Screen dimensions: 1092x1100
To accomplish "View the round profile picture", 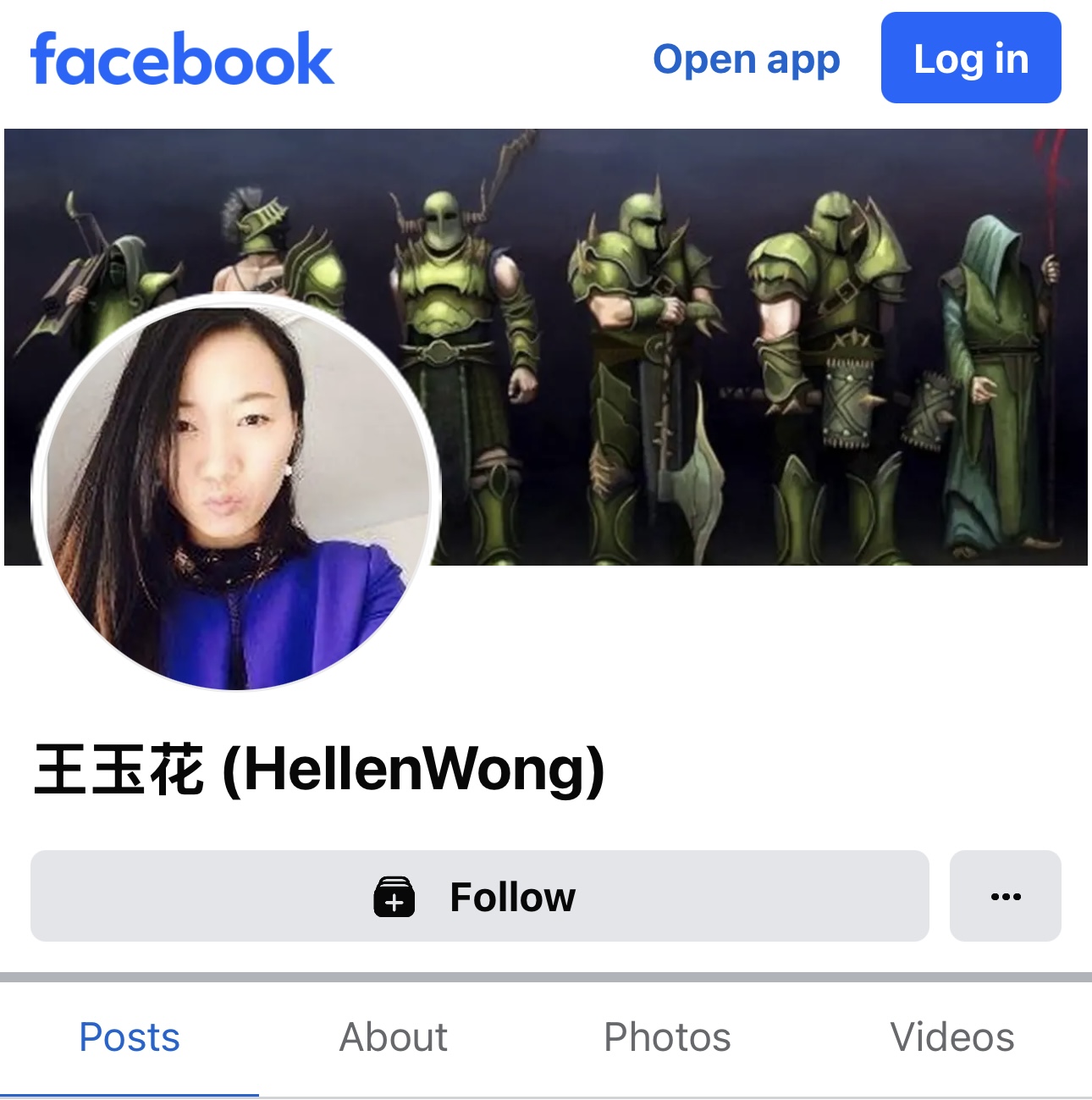I will tap(235, 493).
